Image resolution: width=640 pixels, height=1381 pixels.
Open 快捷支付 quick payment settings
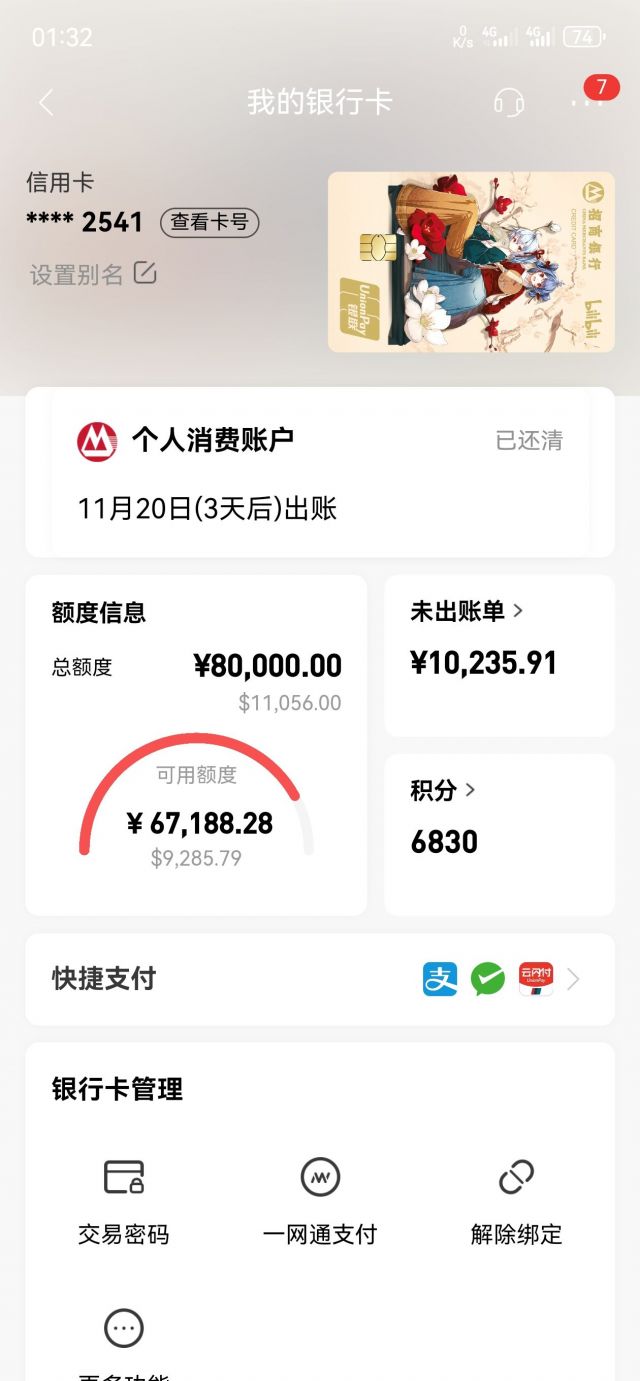click(x=320, y=979)
